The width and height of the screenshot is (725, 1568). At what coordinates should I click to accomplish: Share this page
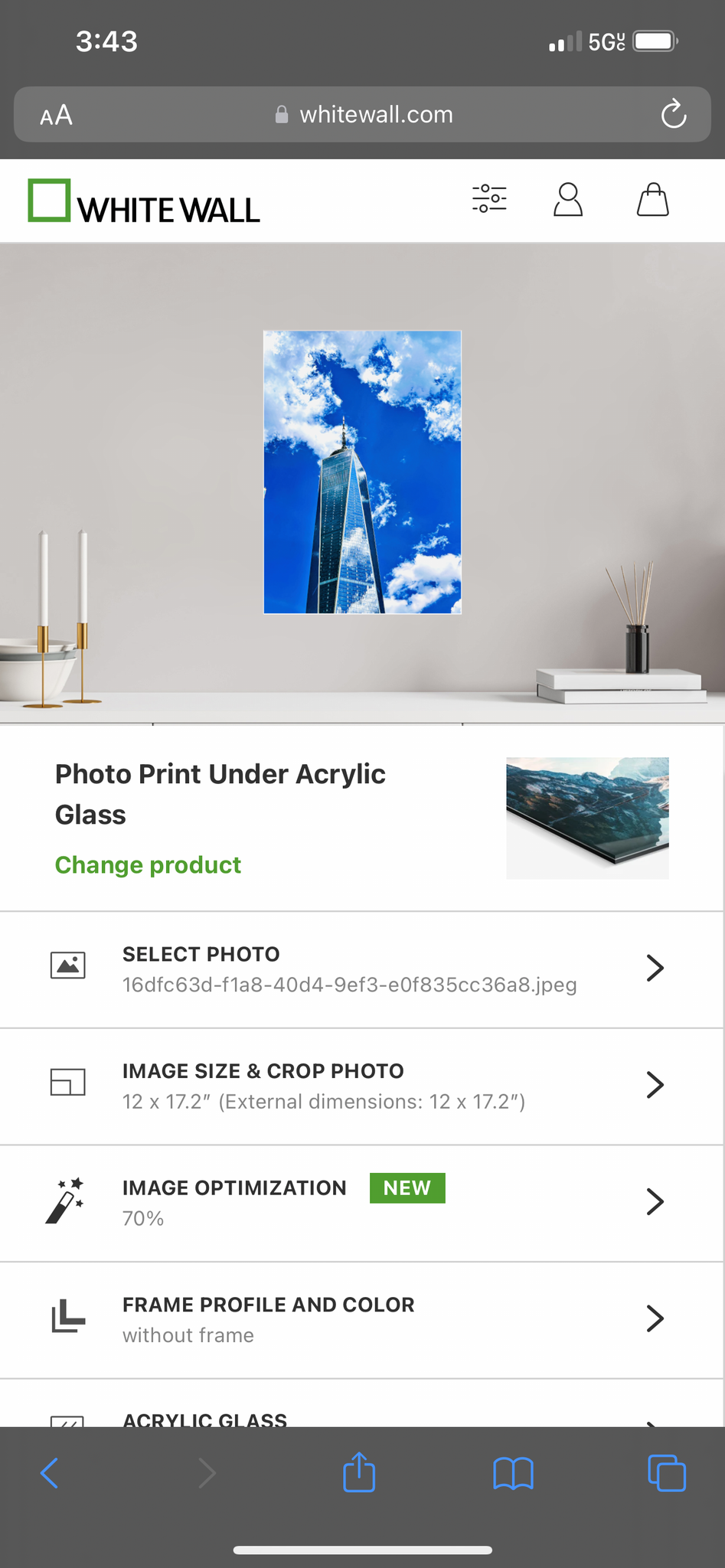click(x=359, y=1472)
